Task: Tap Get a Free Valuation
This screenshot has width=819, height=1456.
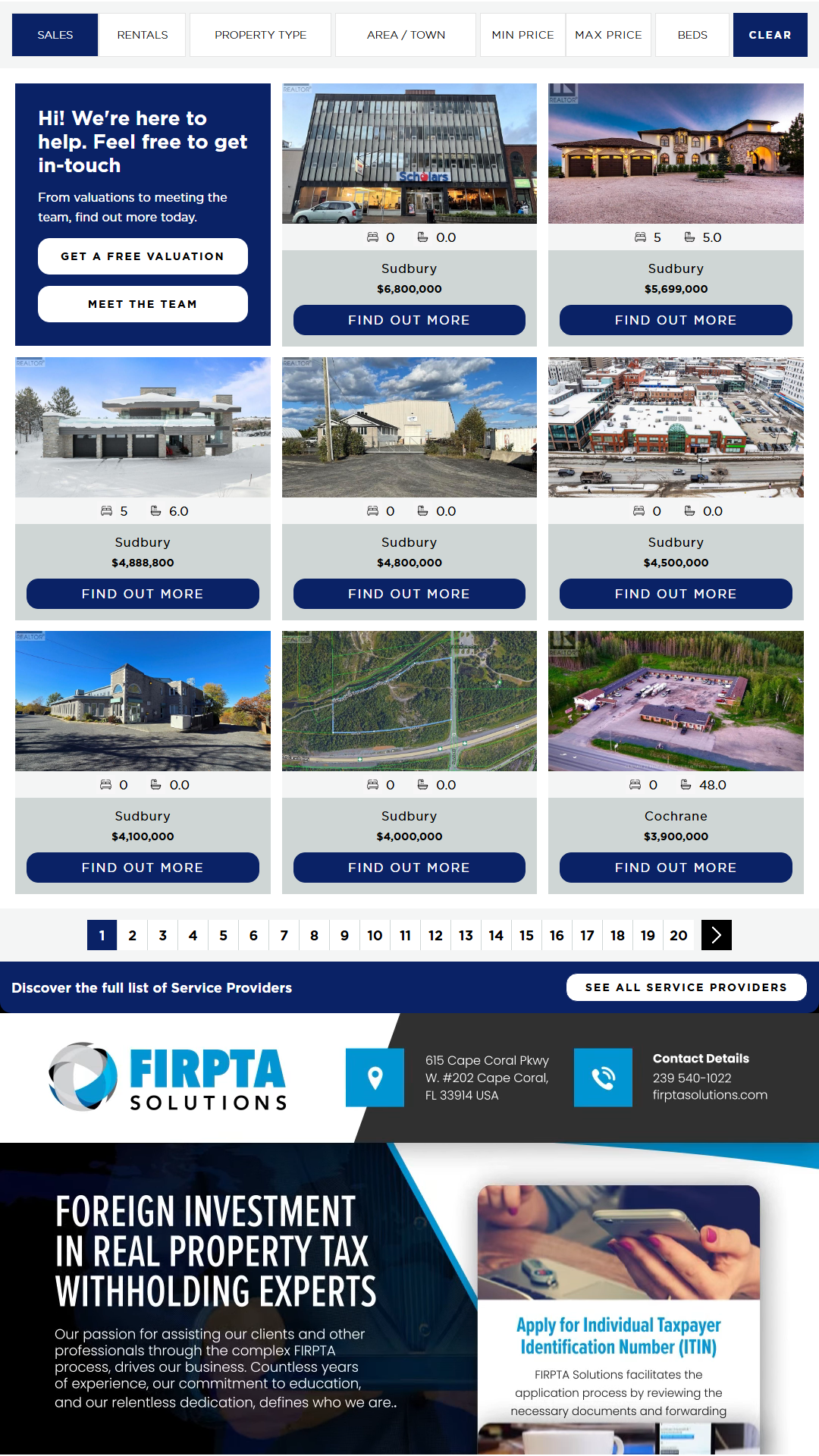Action: tap(143, 256)
